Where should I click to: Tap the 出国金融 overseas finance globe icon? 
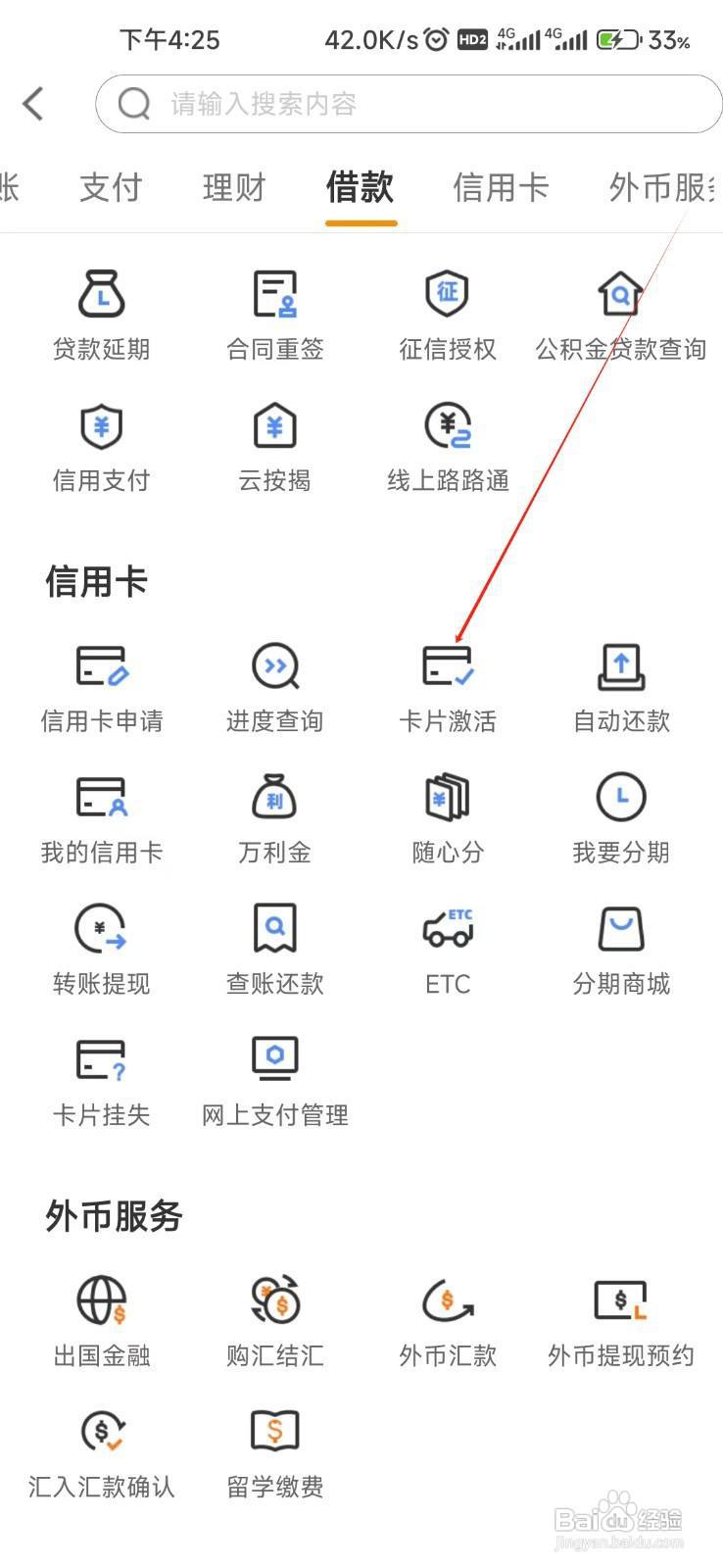click(101, 1318)
